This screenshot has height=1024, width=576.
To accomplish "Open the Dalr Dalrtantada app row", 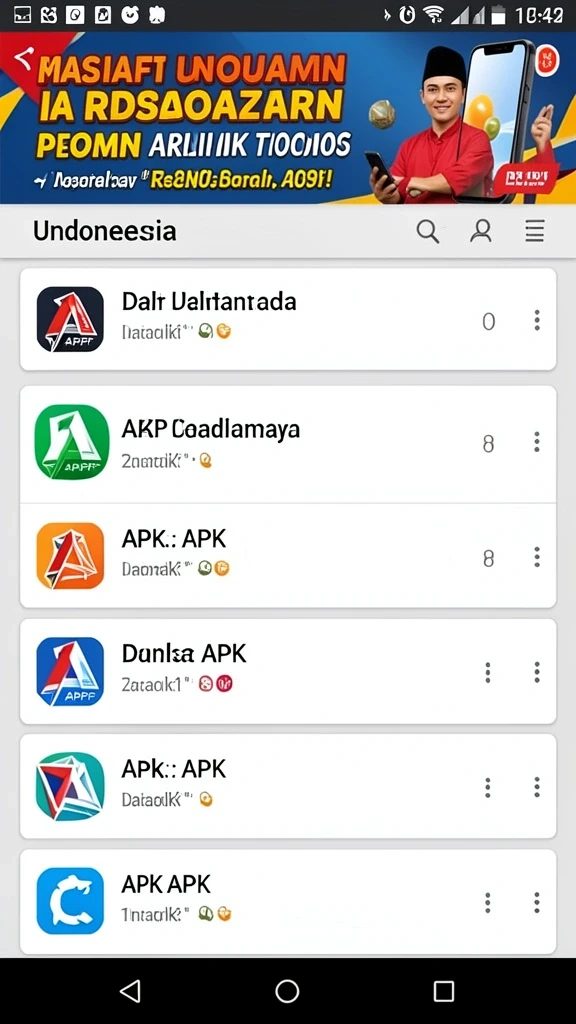I will click(x=288, y=319).
